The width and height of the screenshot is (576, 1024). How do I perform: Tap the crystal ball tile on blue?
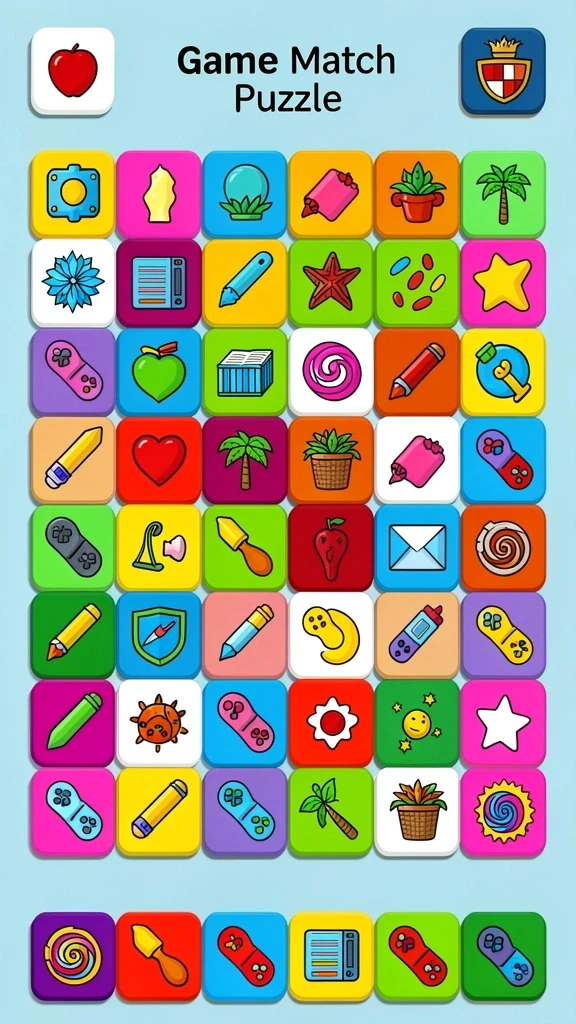(x=245, y=194)
